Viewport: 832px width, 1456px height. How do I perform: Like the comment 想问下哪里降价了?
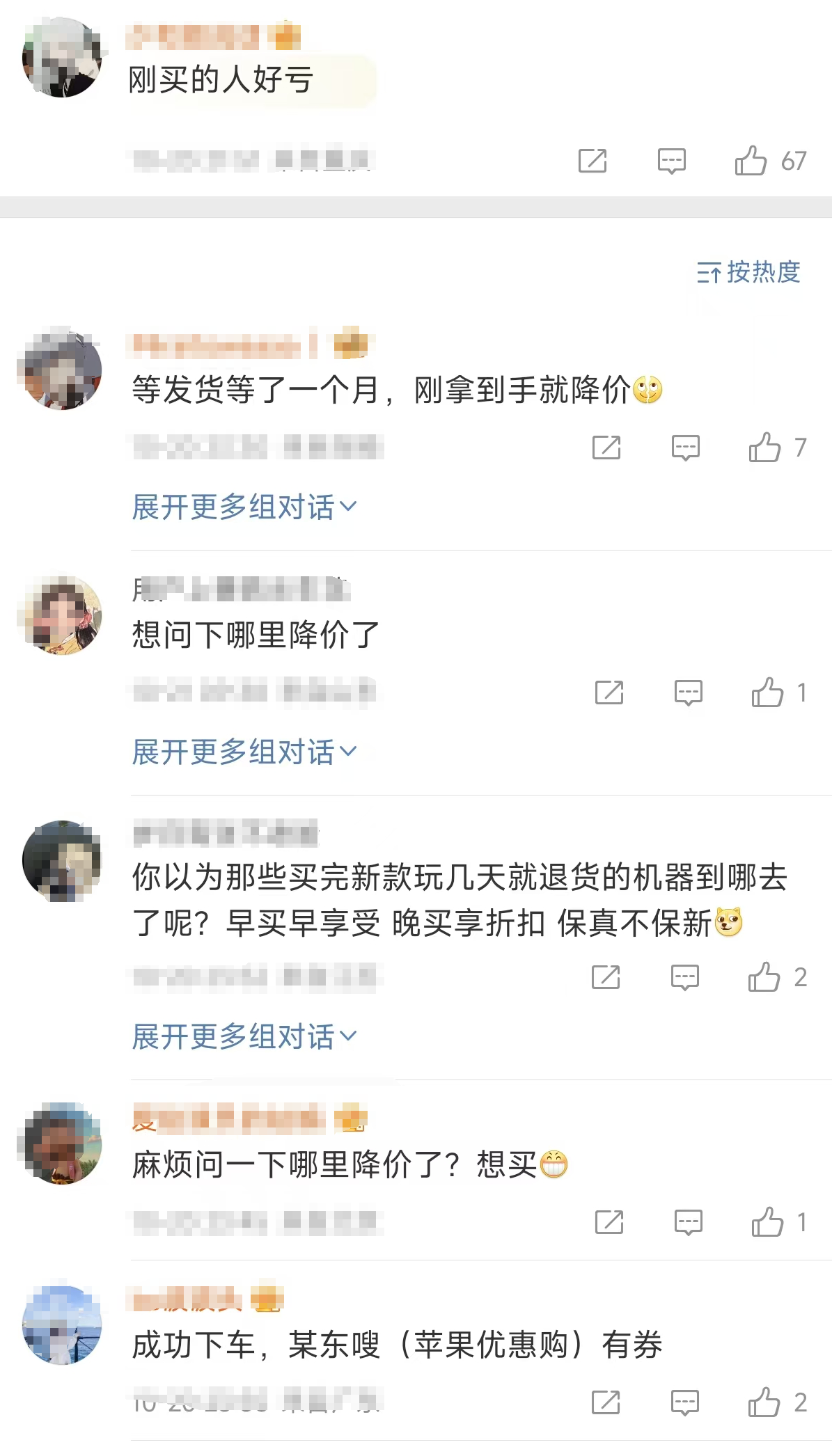click(767, 693)
